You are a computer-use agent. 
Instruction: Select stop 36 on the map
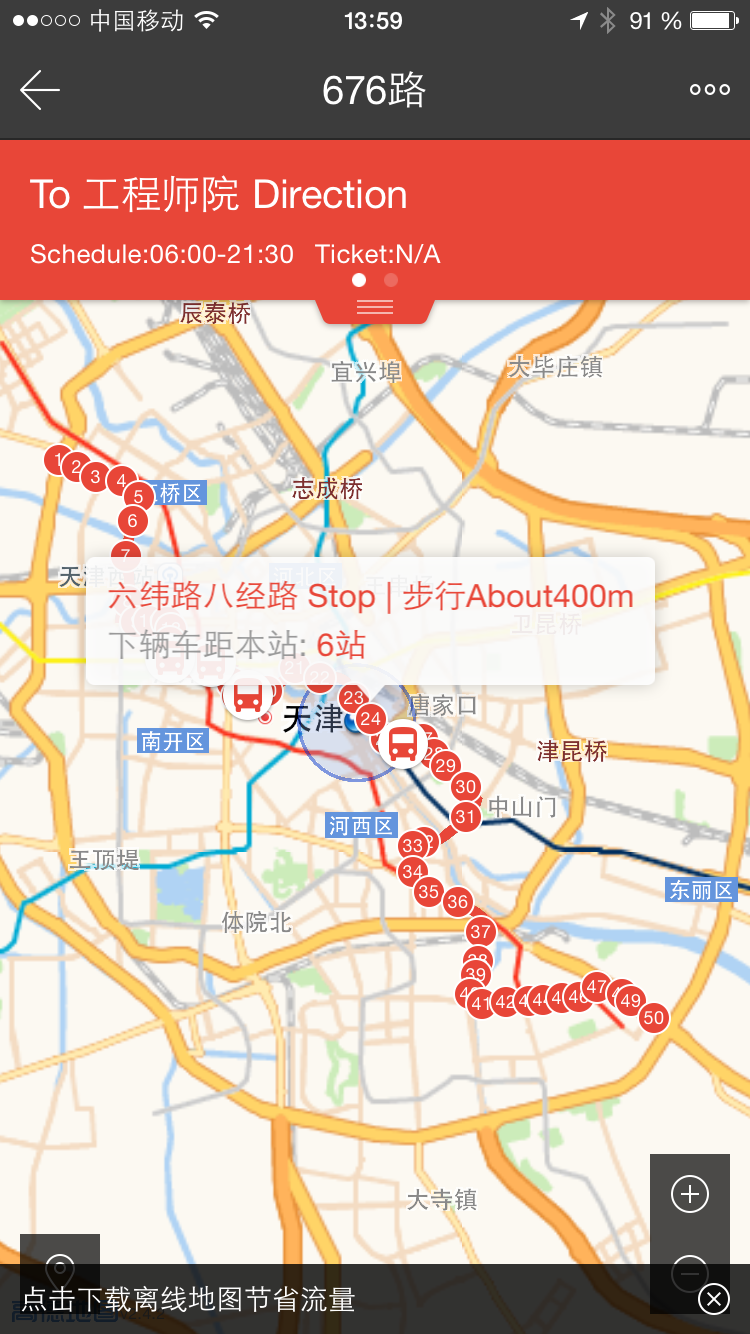458,901
